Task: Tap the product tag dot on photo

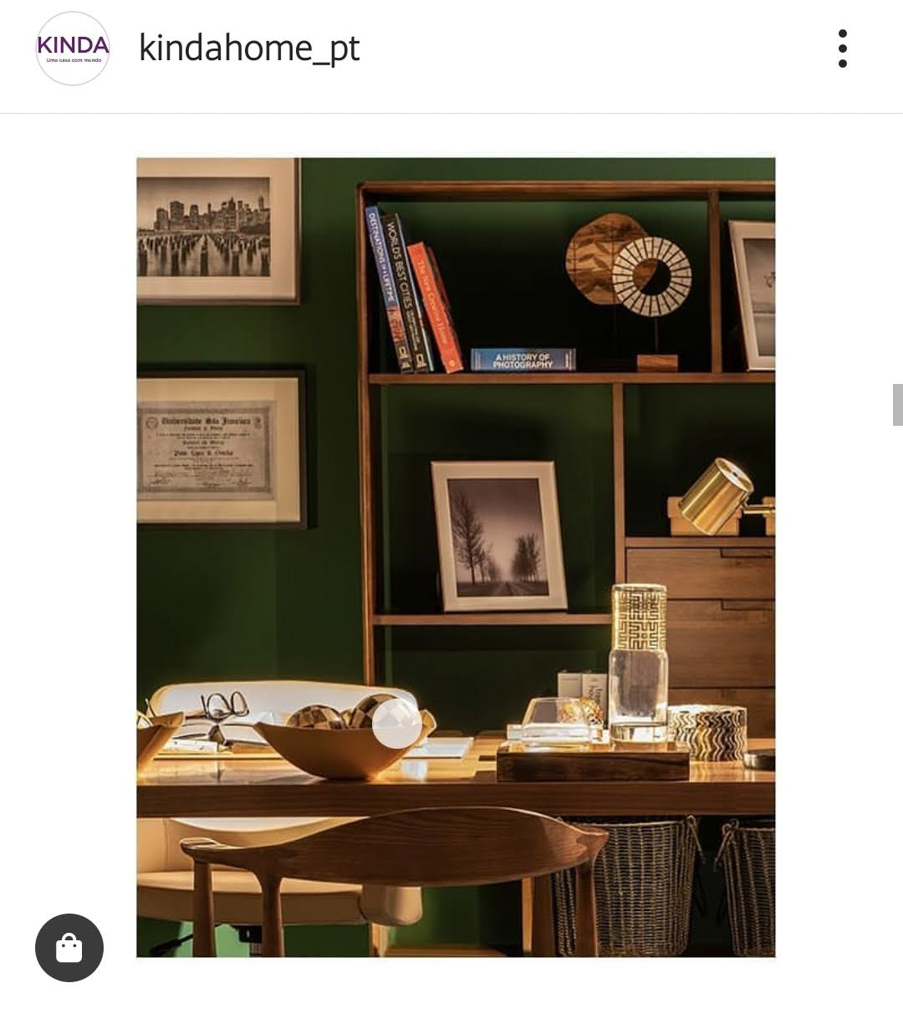Action: (397, 723)
